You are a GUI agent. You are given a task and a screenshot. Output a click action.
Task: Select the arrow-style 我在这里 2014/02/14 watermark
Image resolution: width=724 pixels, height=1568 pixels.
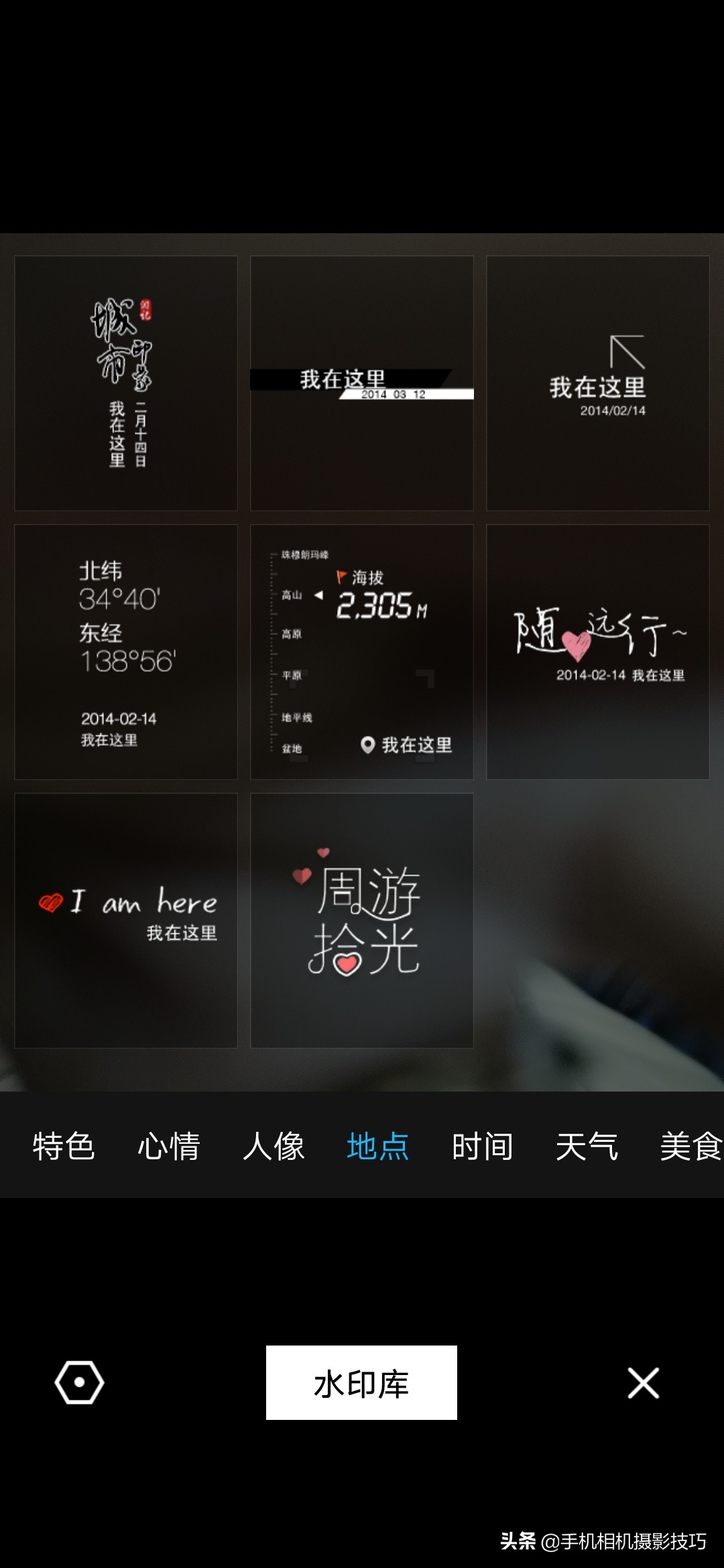point(598,383)
